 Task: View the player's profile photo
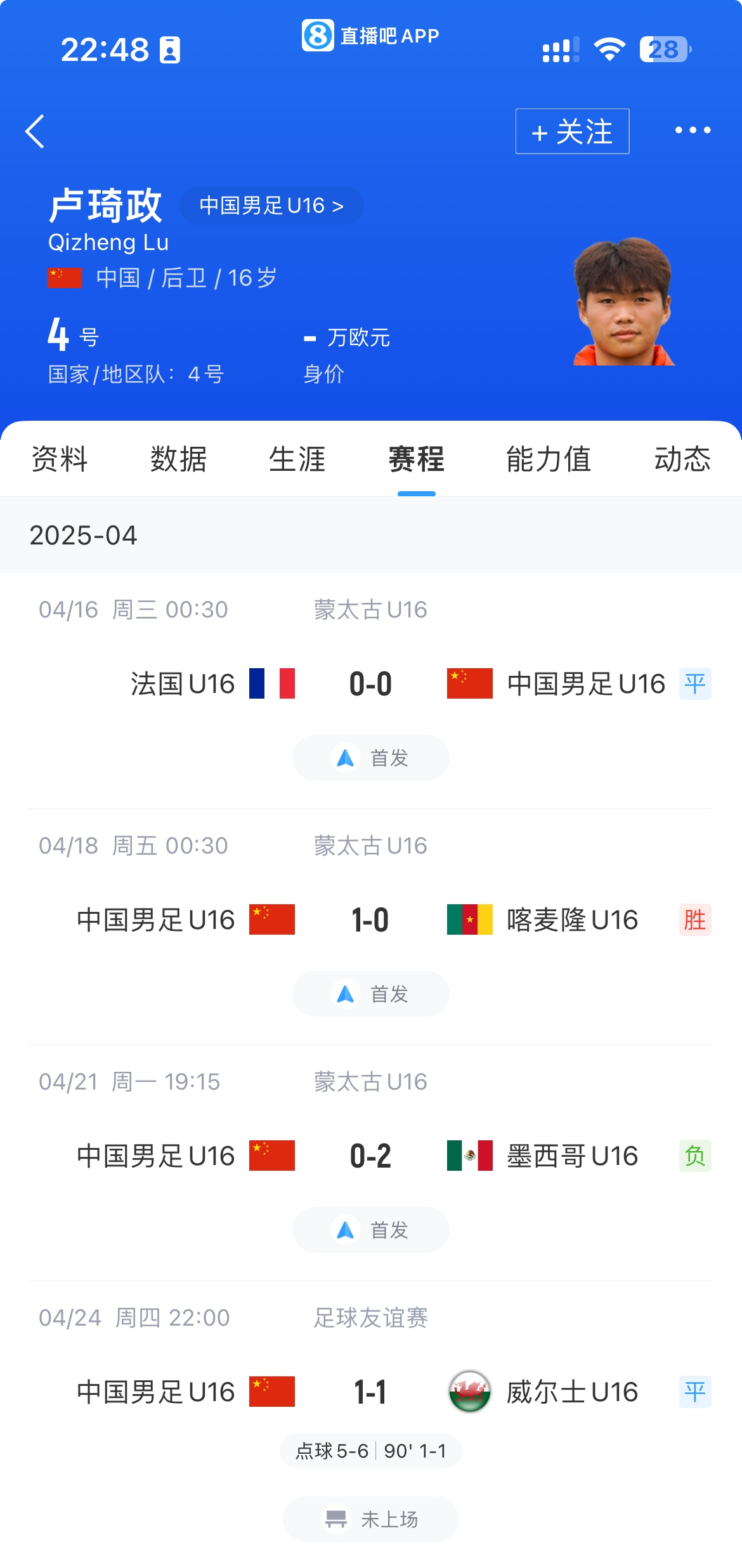[x=624, y=301]
